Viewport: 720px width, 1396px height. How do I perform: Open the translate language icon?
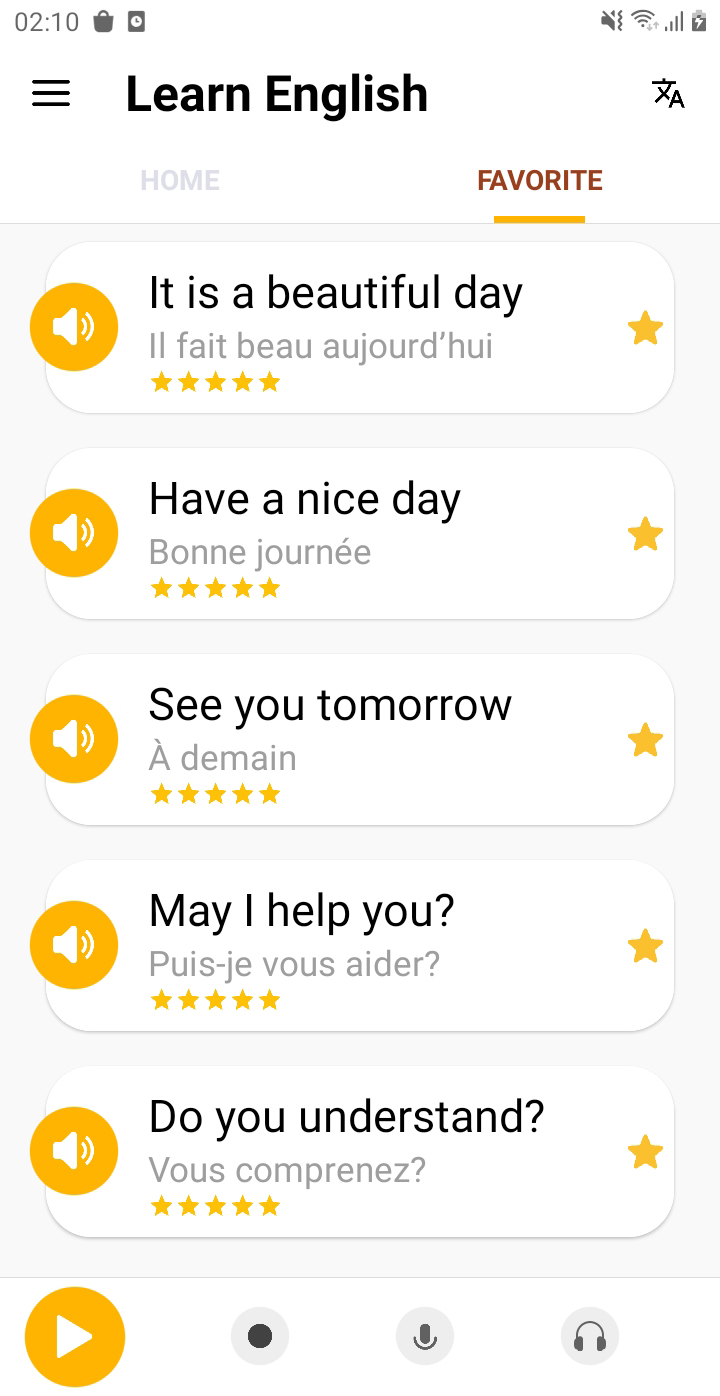[669, 93]
